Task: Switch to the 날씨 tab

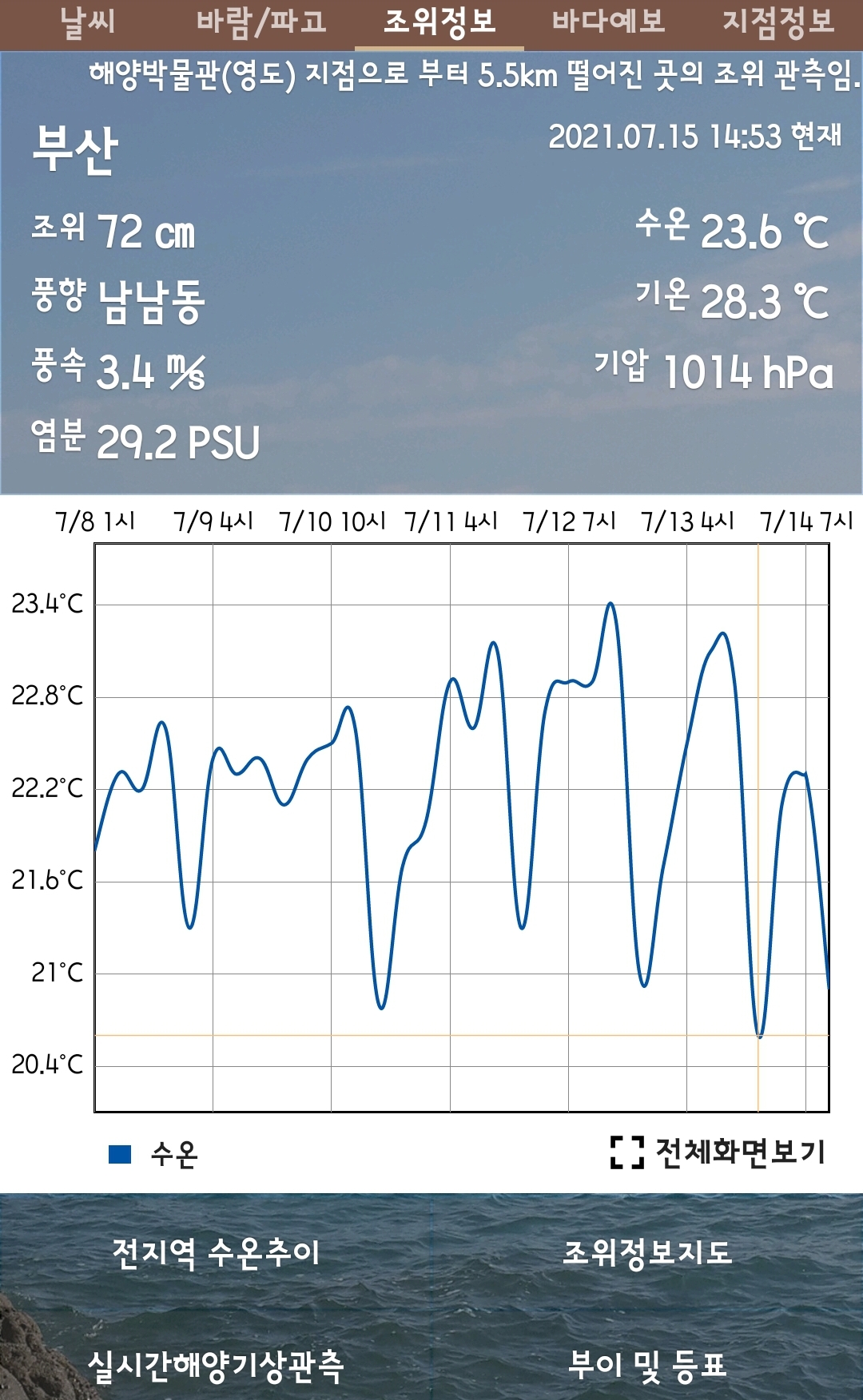Action: 88,22
